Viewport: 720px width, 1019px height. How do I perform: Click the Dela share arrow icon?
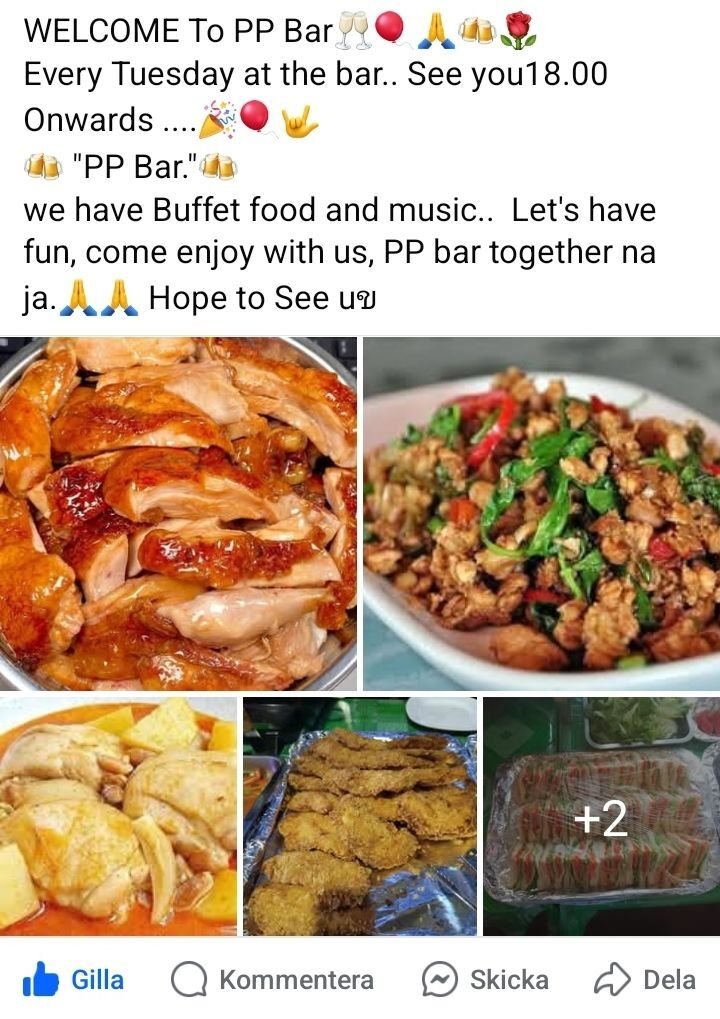613,980
